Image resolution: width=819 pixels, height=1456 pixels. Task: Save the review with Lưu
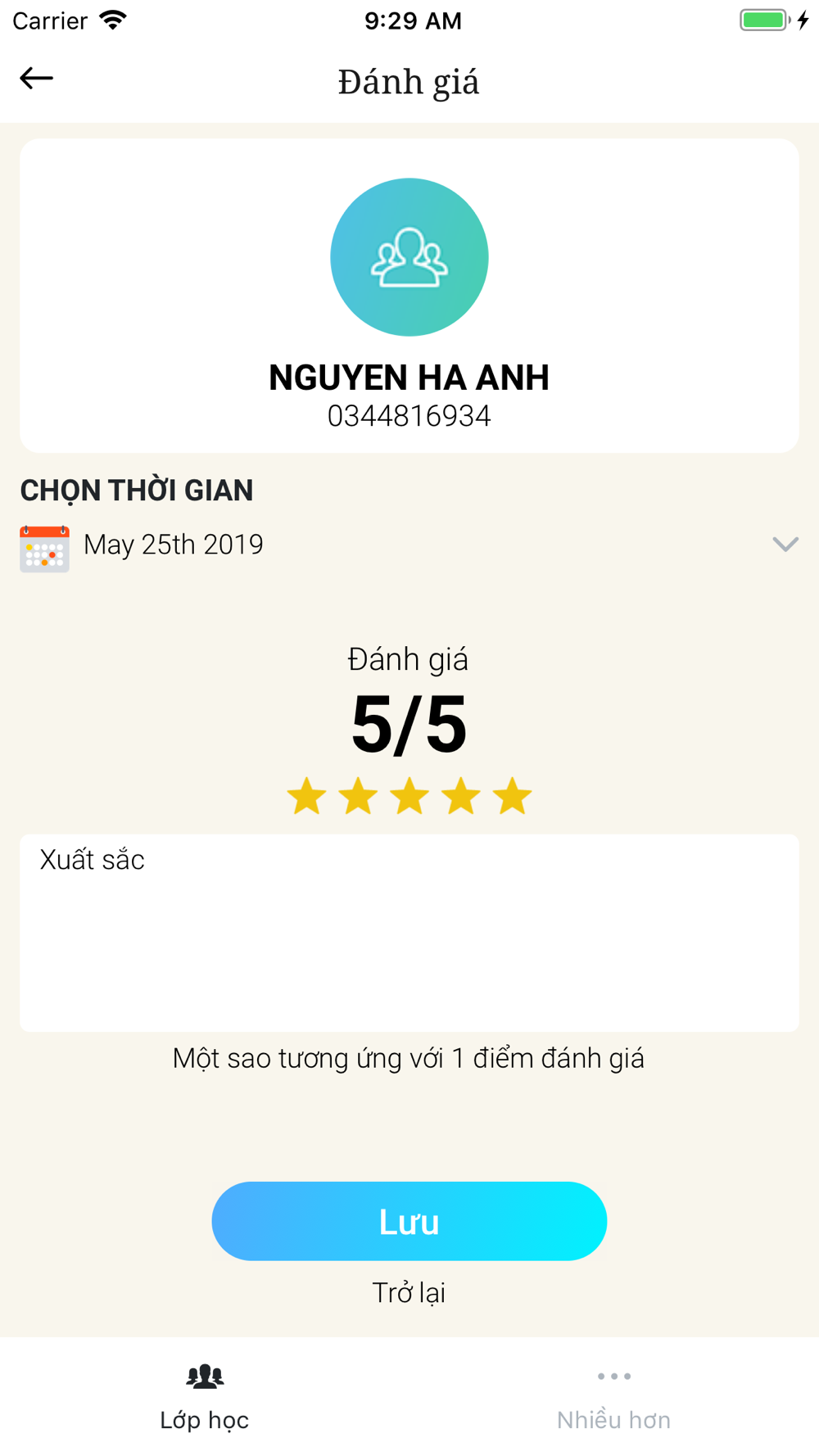tap(409, 1221)
